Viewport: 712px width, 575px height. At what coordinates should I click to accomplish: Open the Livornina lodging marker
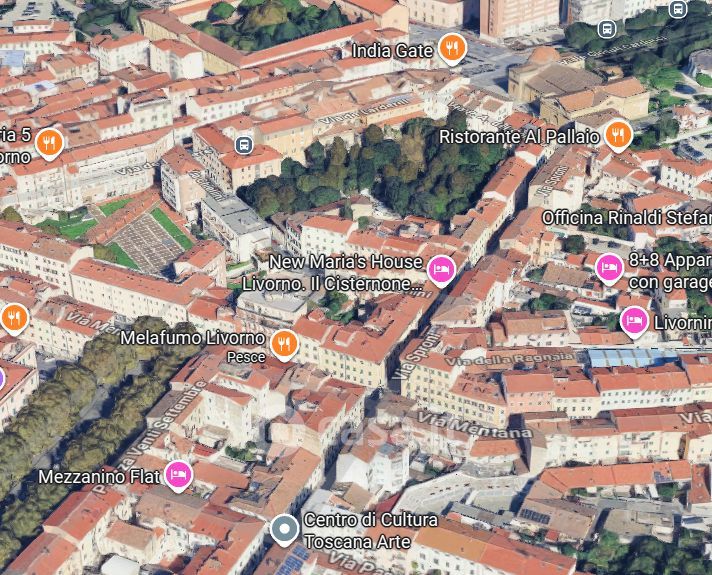pos(634,322)
